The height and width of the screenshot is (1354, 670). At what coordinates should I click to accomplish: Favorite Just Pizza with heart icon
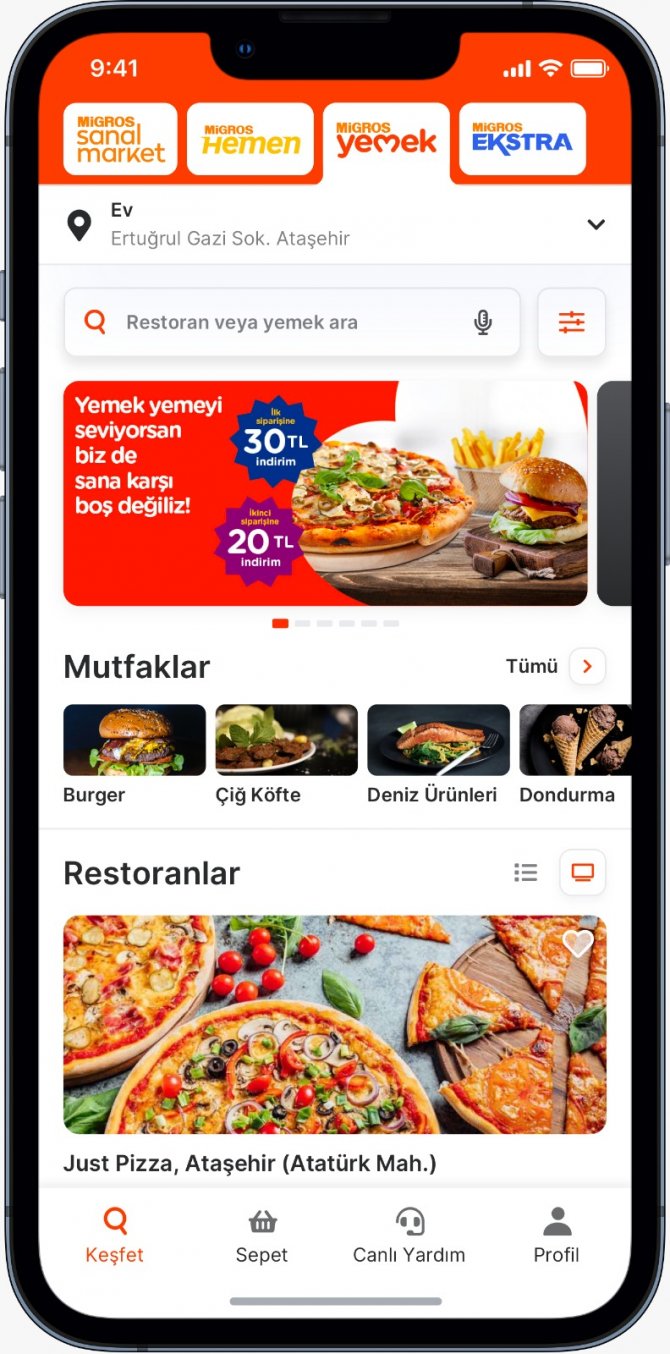[x=578, y=943]
